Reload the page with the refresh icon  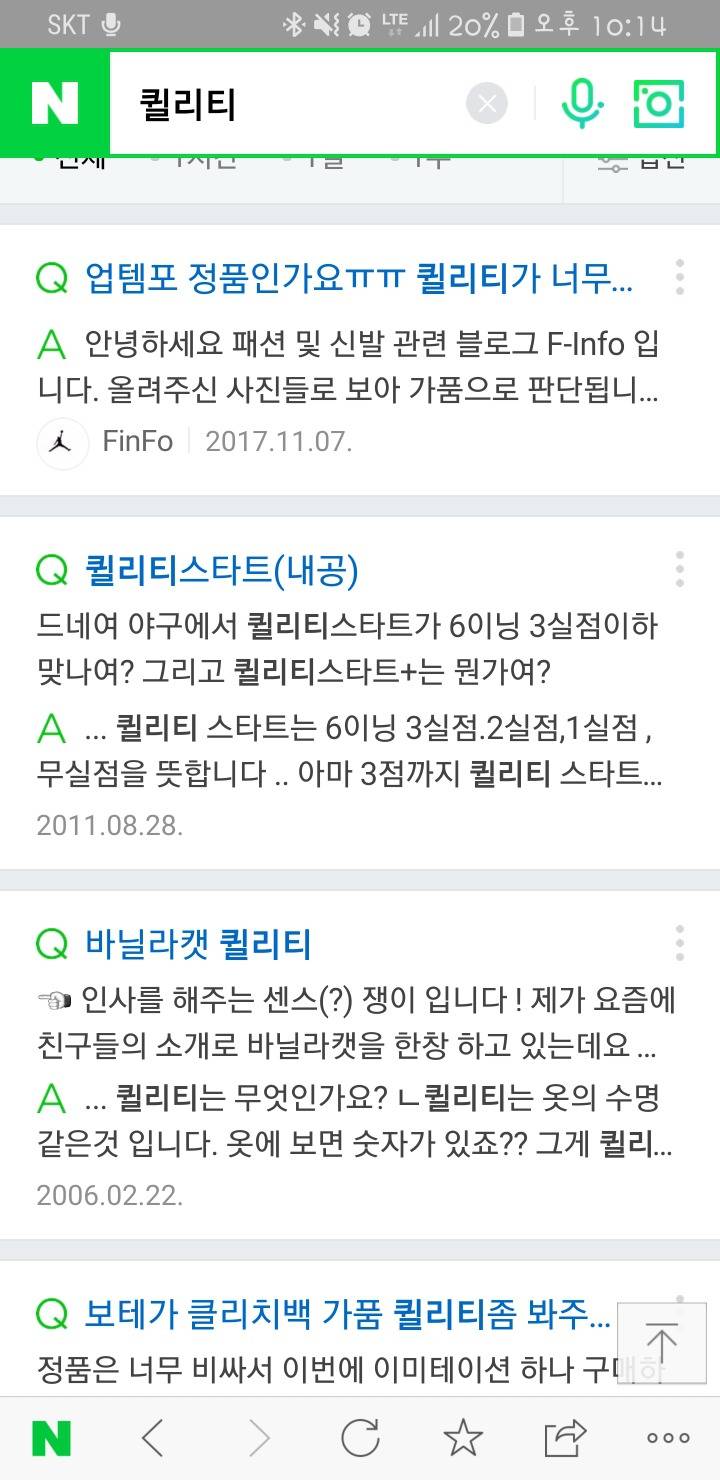coord(360,1438)
